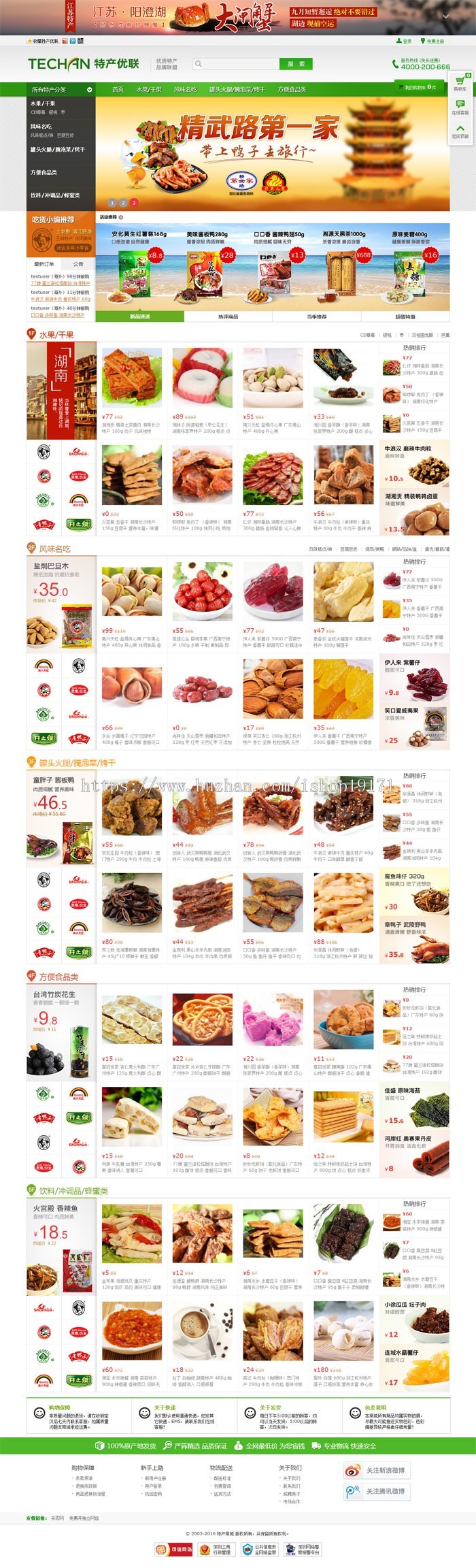
Task: Tap 关注腾讯微博 button in footer
Action: coord(378,1491)
